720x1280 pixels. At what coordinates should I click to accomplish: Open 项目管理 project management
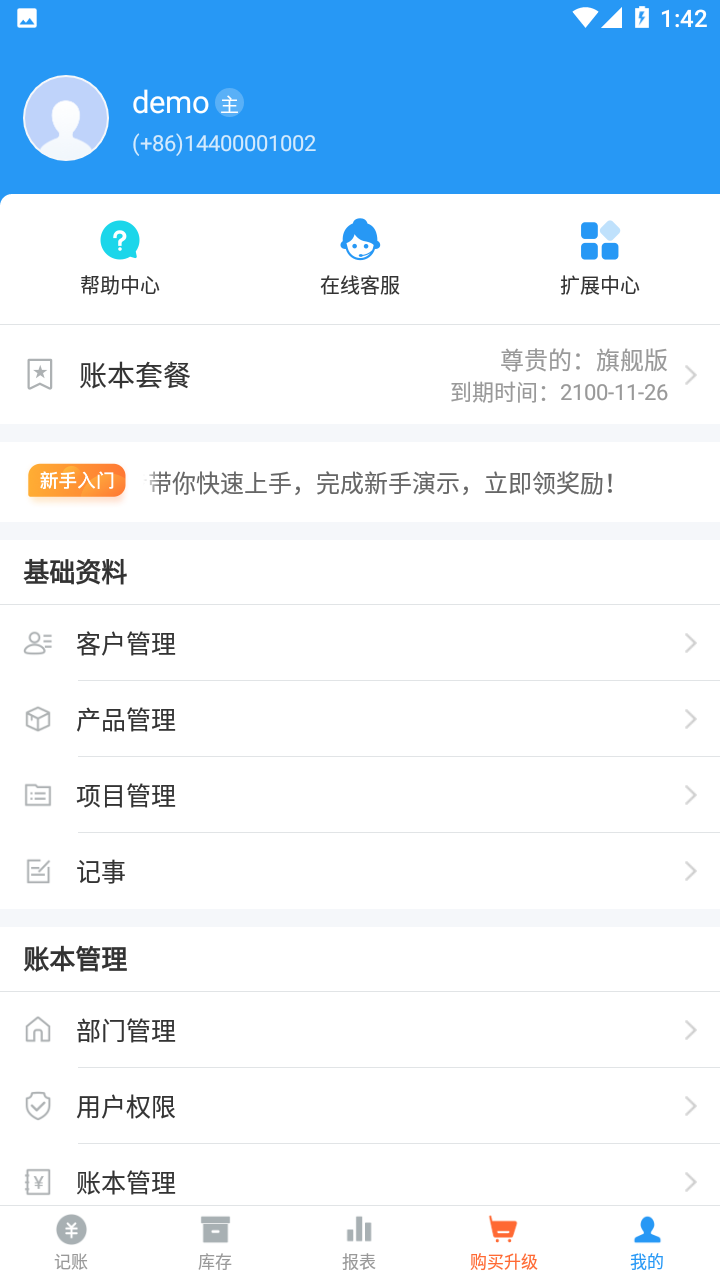(x=360, y=795)
